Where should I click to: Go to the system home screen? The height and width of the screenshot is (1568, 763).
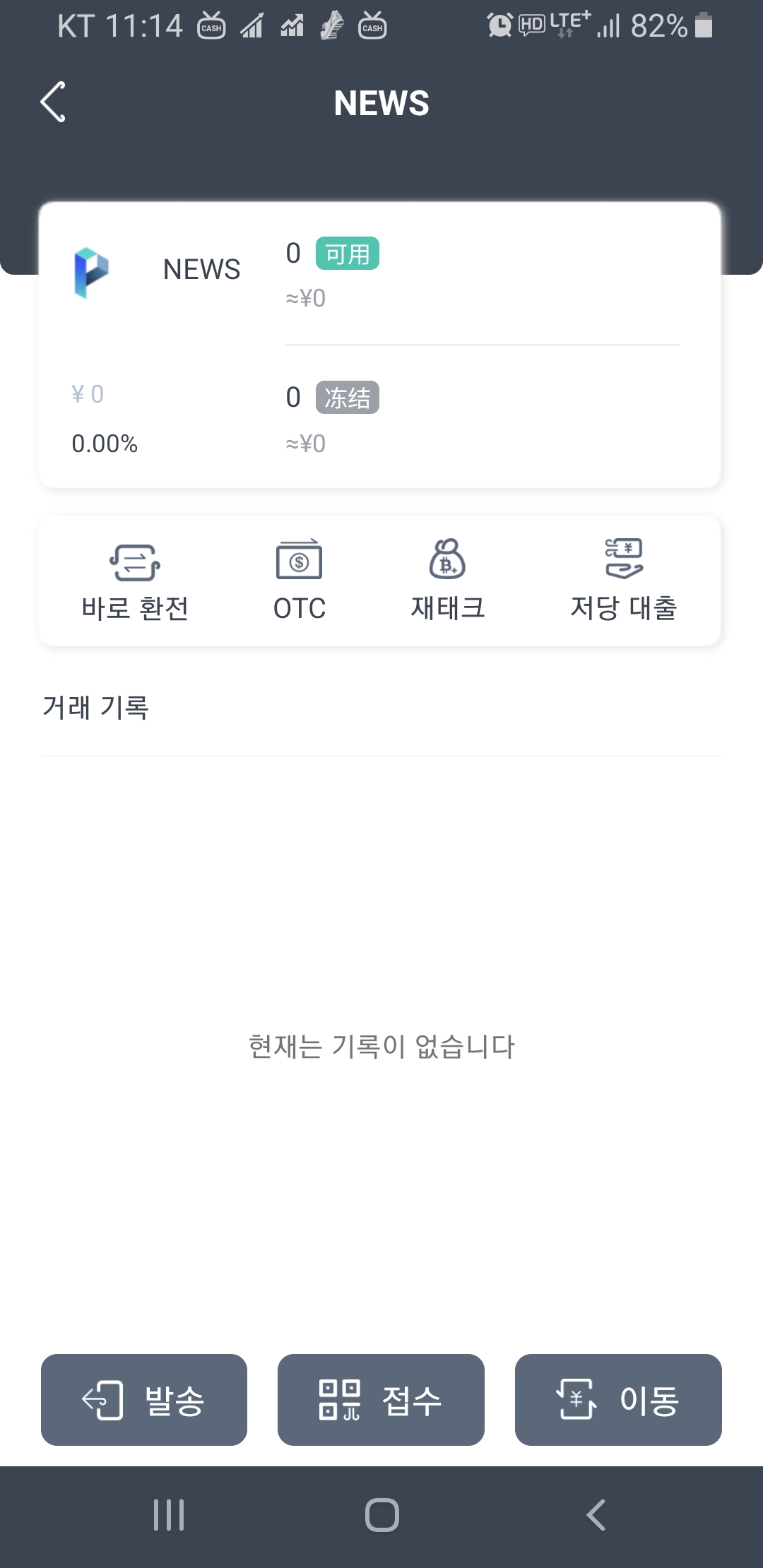click(x=382, y=1515)
